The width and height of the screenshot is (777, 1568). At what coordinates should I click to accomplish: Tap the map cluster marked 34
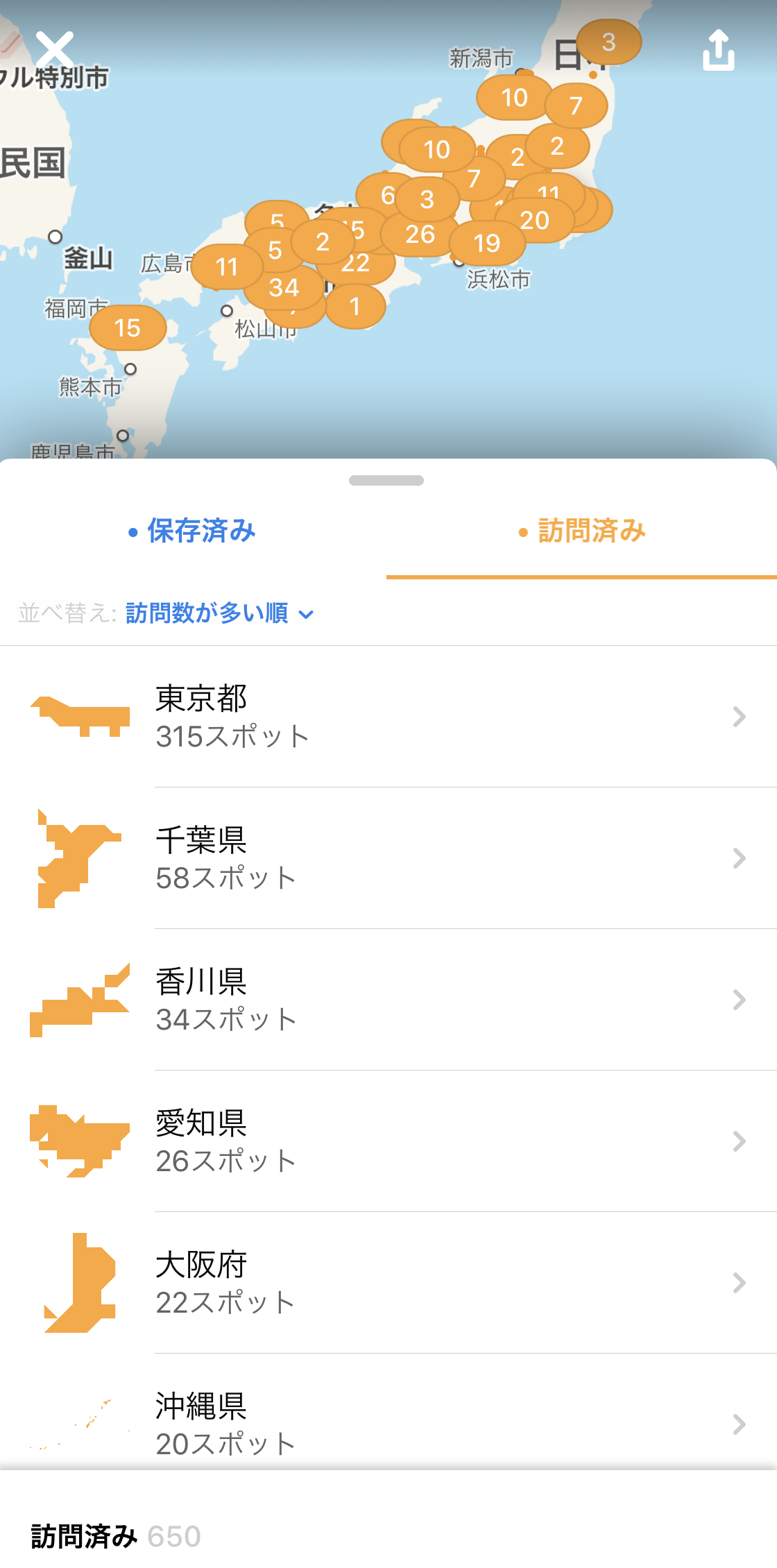click(284, 287)
